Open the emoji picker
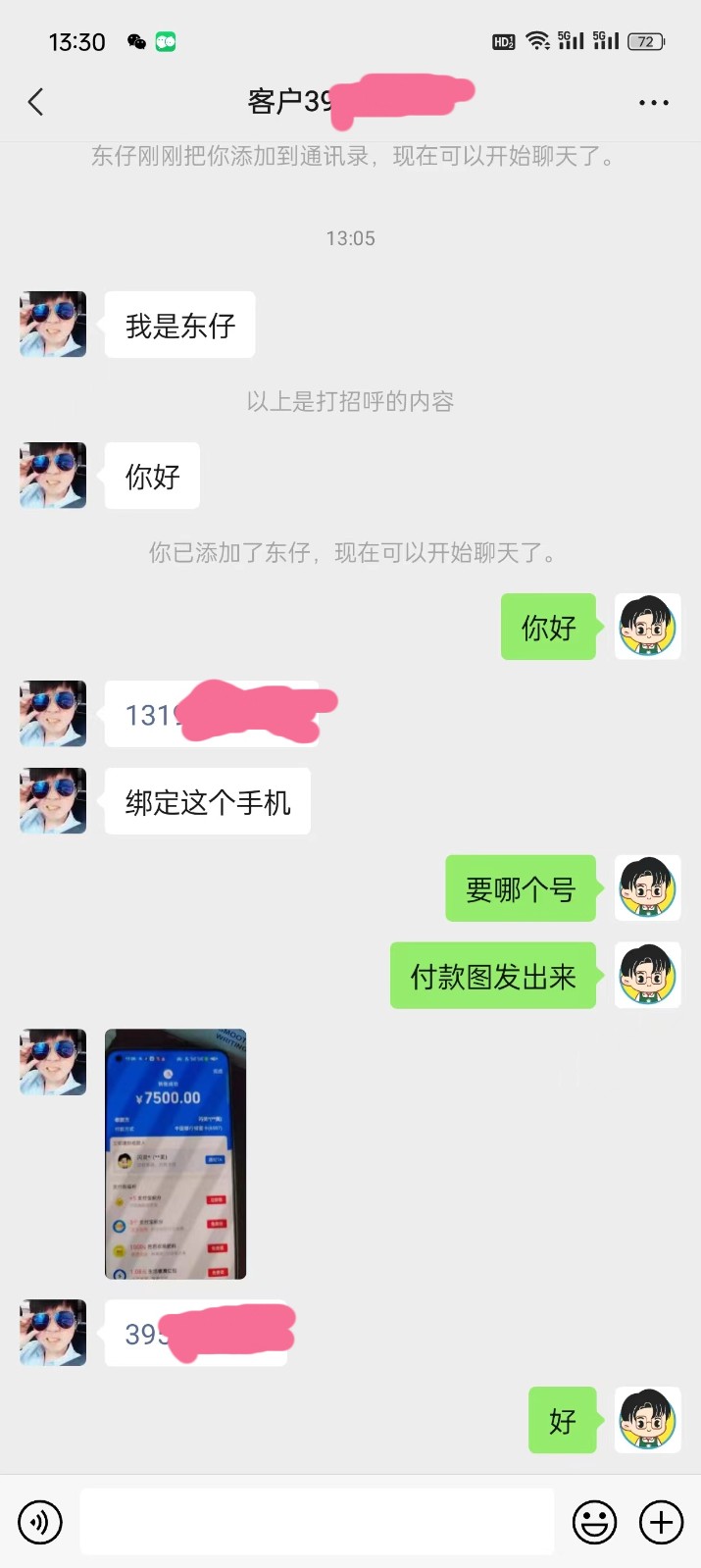Viewport: 701px width, 1568px height. (594, 1522)
